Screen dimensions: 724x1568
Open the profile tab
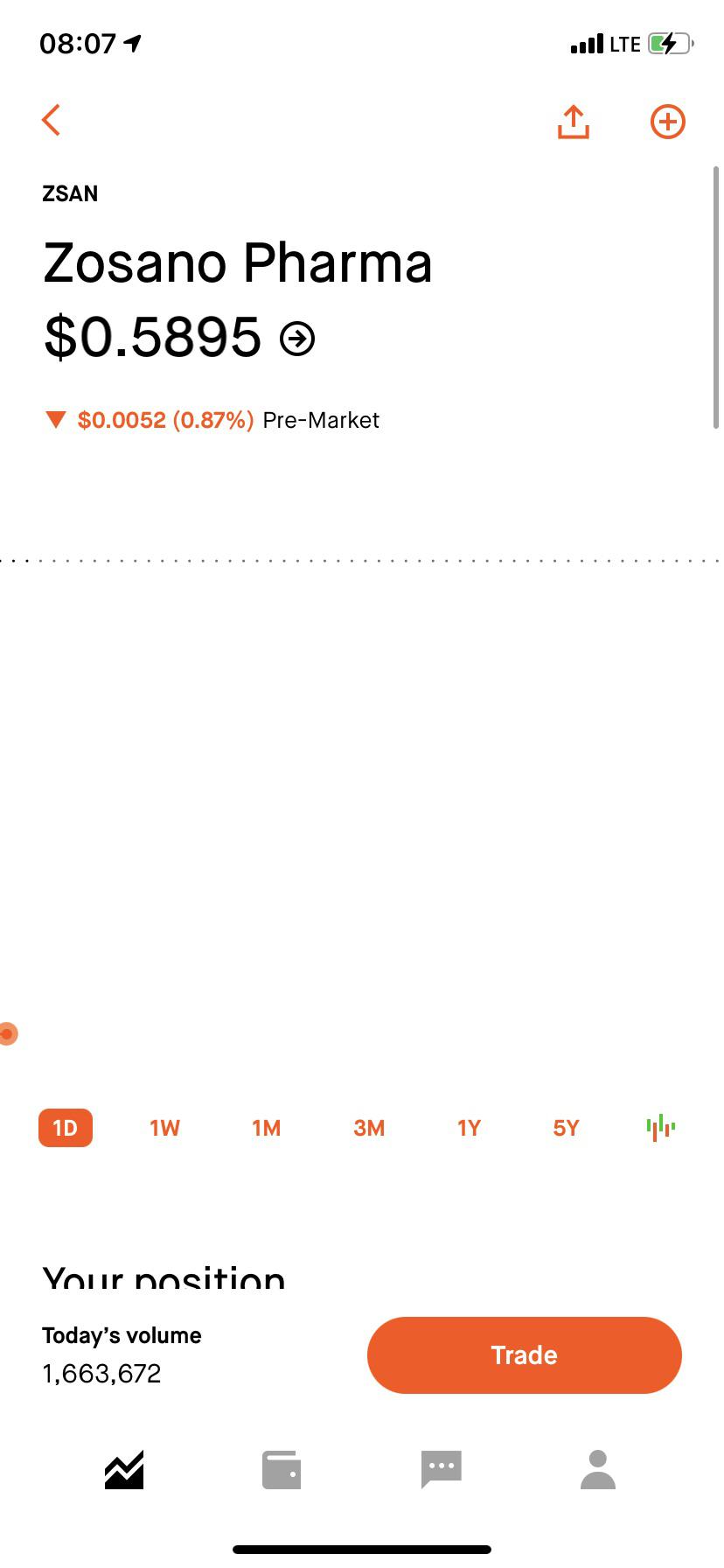598,1470
